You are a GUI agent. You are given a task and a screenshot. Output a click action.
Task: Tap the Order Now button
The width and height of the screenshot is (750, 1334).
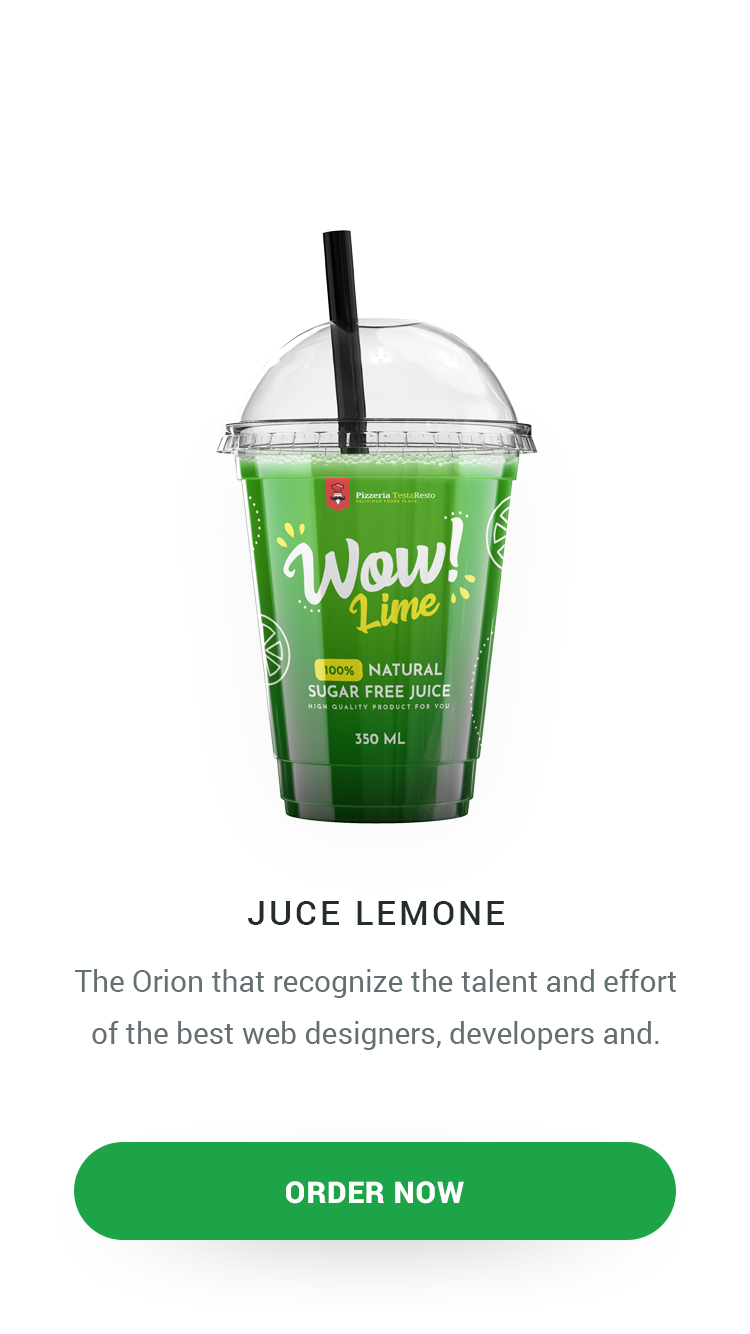click(375, 1191)
